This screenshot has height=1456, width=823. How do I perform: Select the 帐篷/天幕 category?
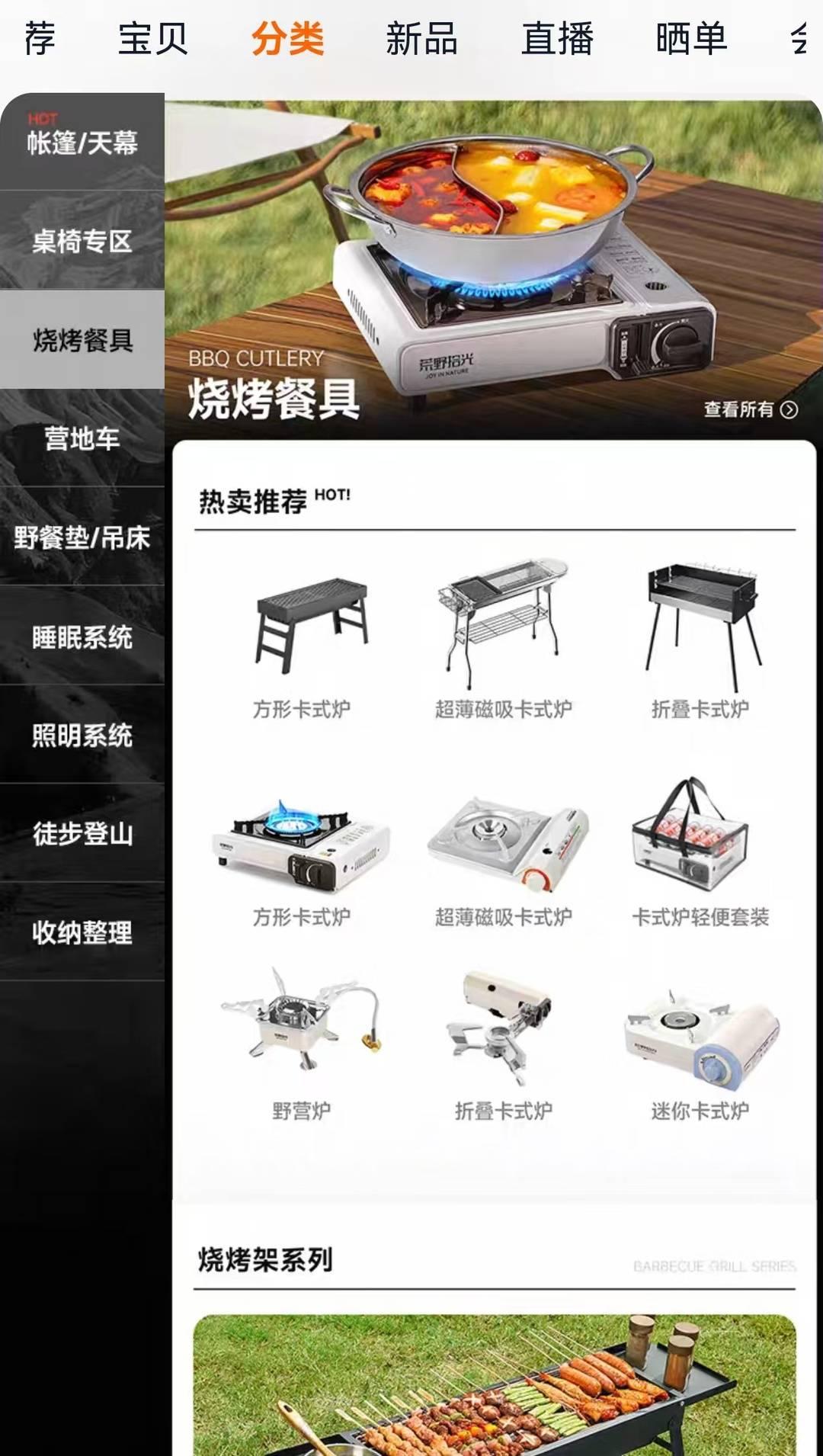[x=82, y=142]
